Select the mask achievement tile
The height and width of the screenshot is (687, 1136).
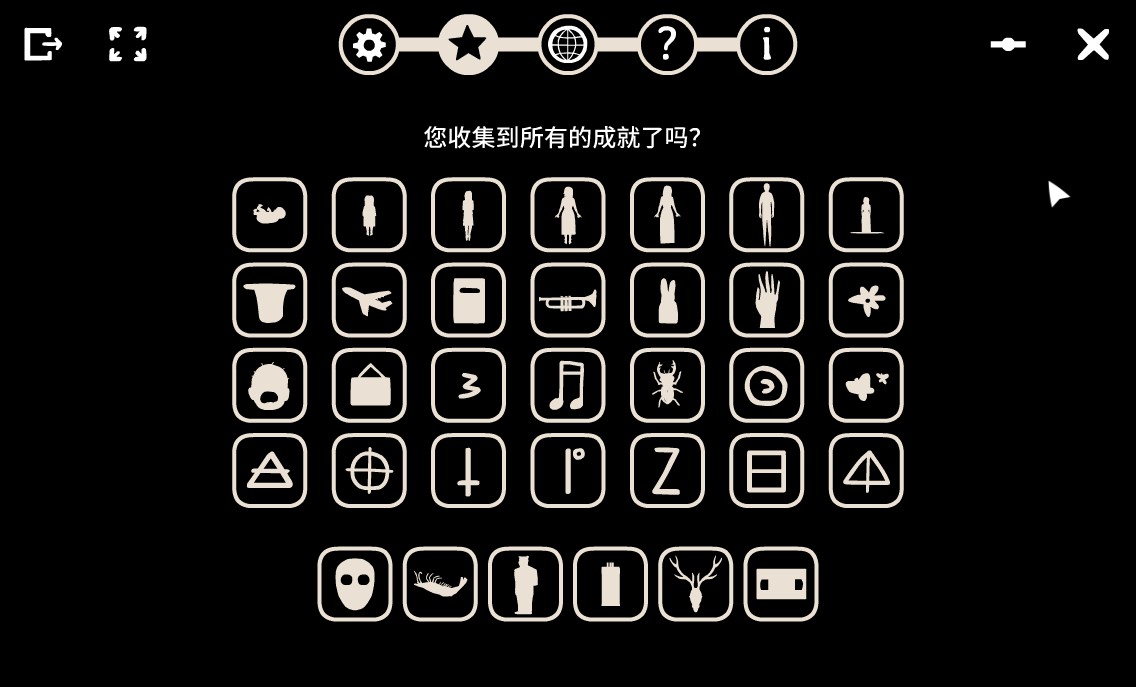pos(355,584)
